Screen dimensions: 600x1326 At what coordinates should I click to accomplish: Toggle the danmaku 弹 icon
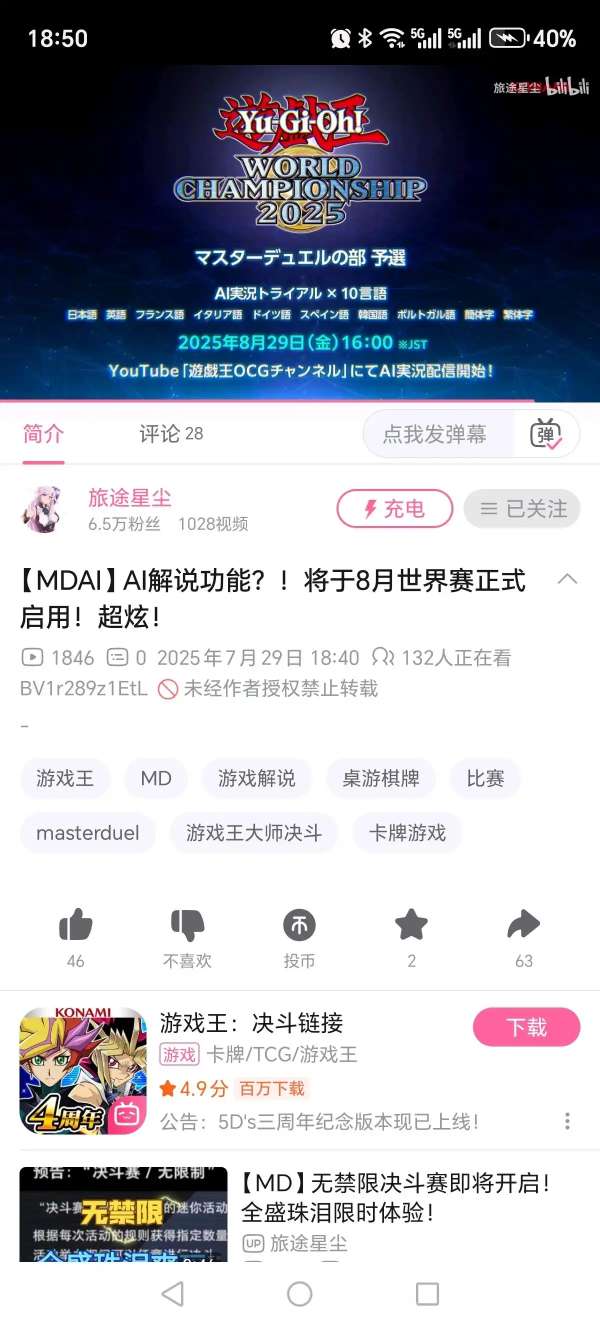(x=546, y=435)
